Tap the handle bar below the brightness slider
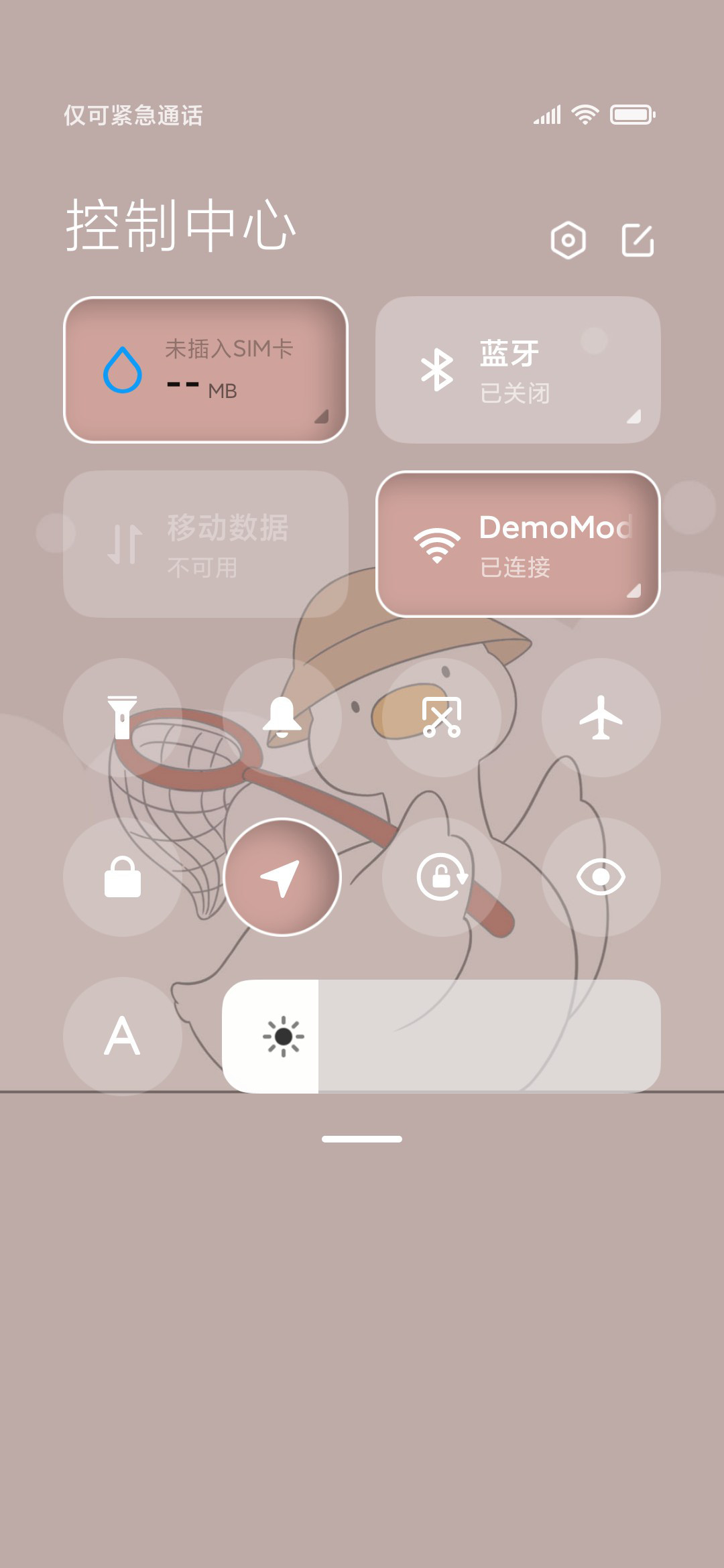724x1568 pixels. 362,1139
